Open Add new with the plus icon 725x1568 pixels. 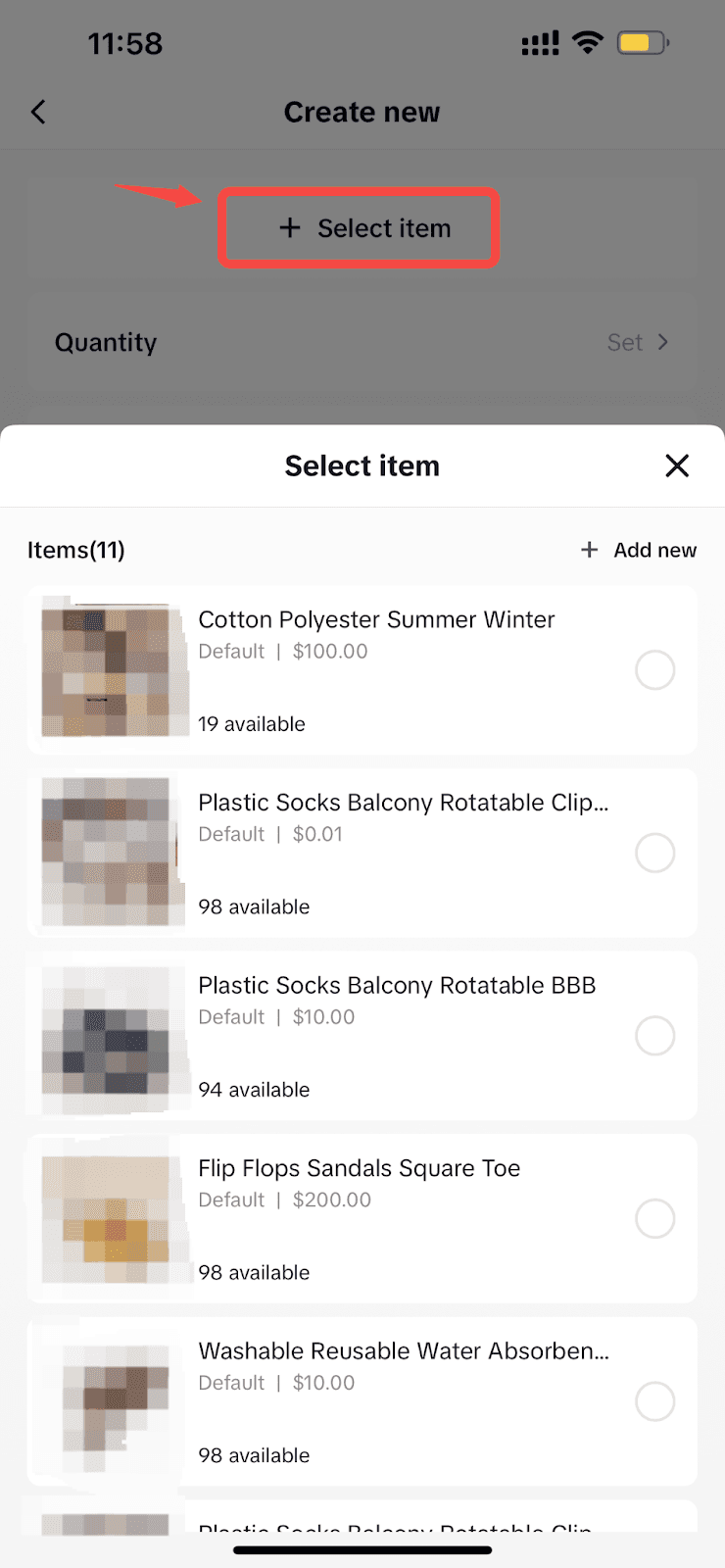[590, 550]
